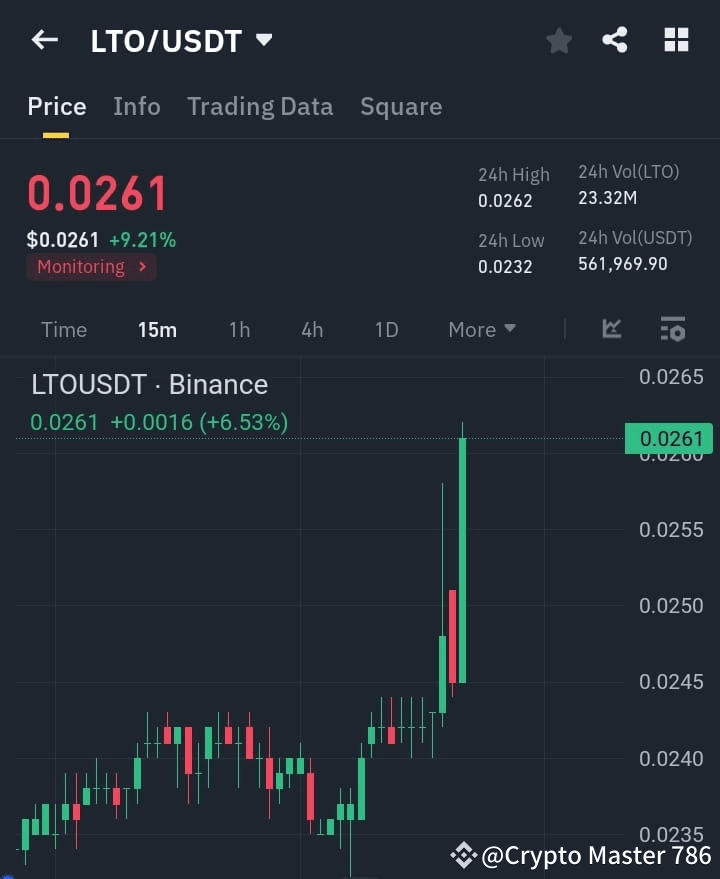
Task: Open the share options for LTO/USDT
Action: [616, 40]
